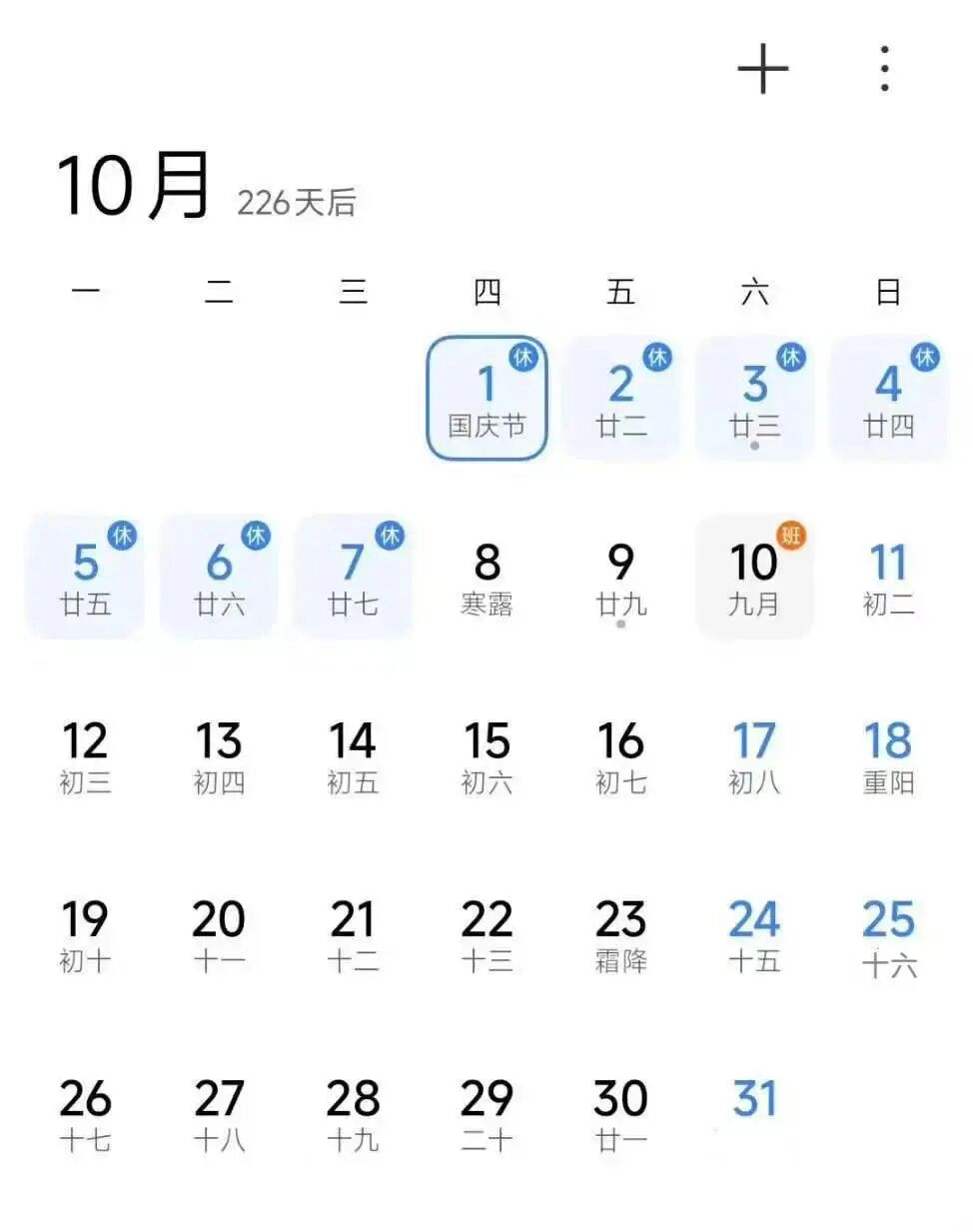
Task: Add a new calendar event
Action: click(762, 69)
